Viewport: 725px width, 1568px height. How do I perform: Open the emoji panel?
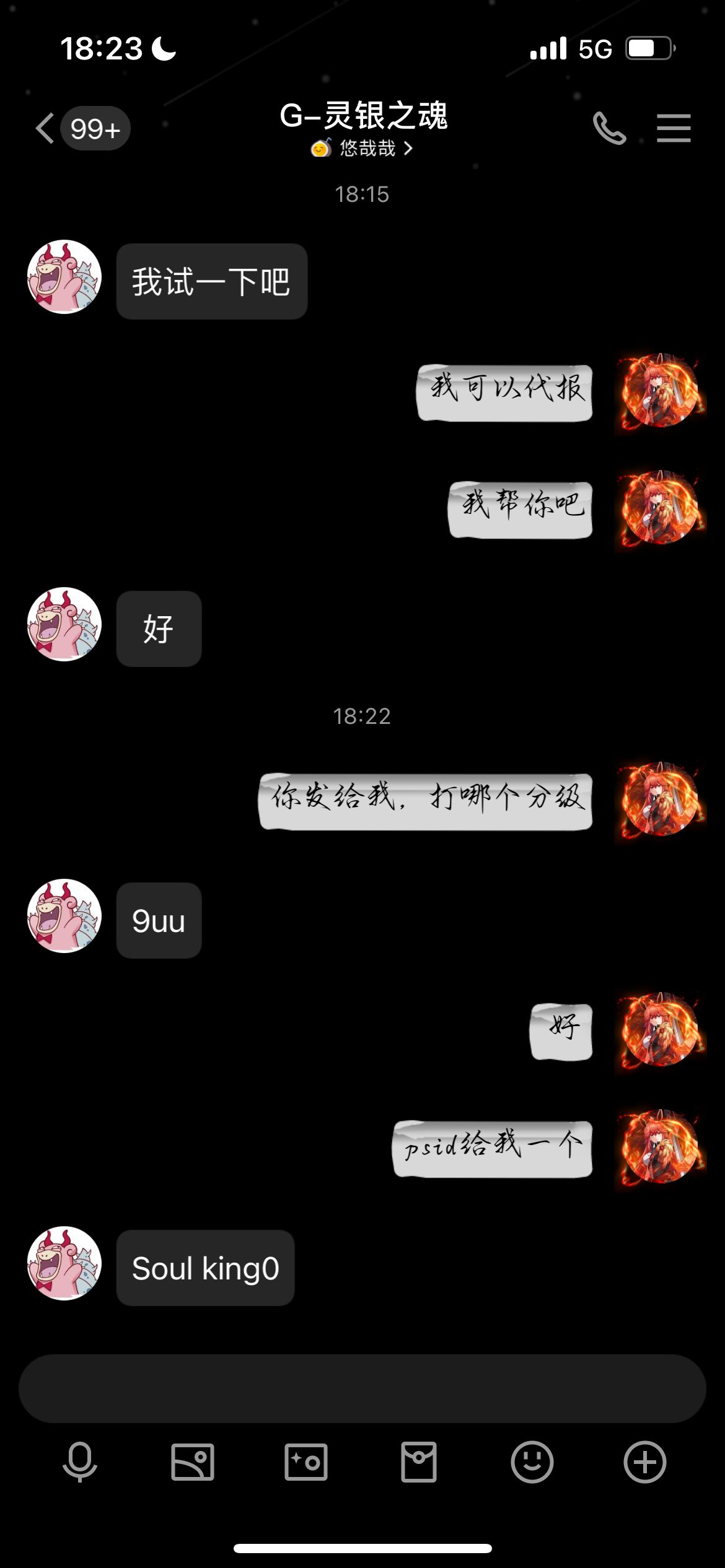[x=532, y=1461]
